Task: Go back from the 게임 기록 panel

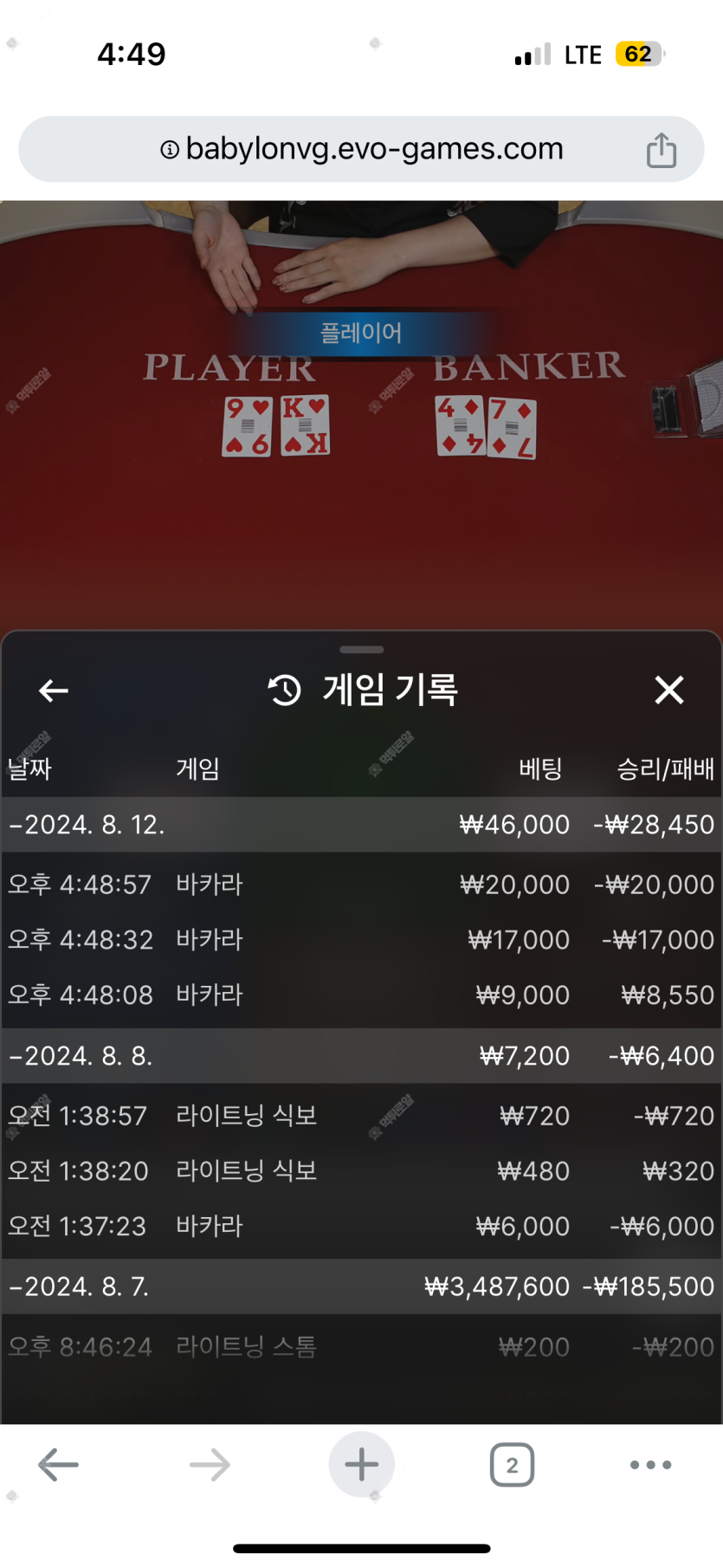Action: pos(54,690)
